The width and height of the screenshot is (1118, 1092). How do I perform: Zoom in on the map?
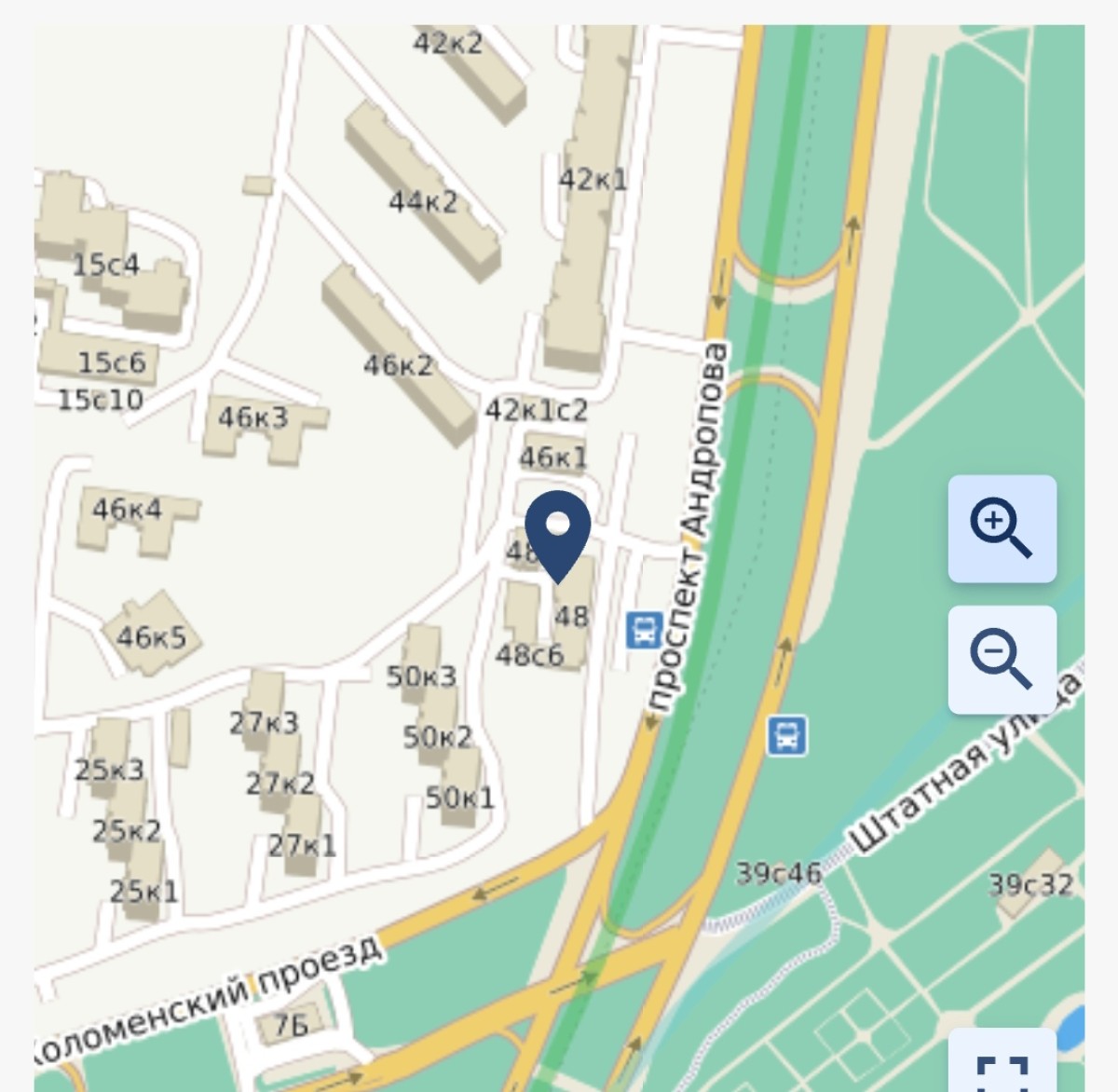pos(1002,528)
